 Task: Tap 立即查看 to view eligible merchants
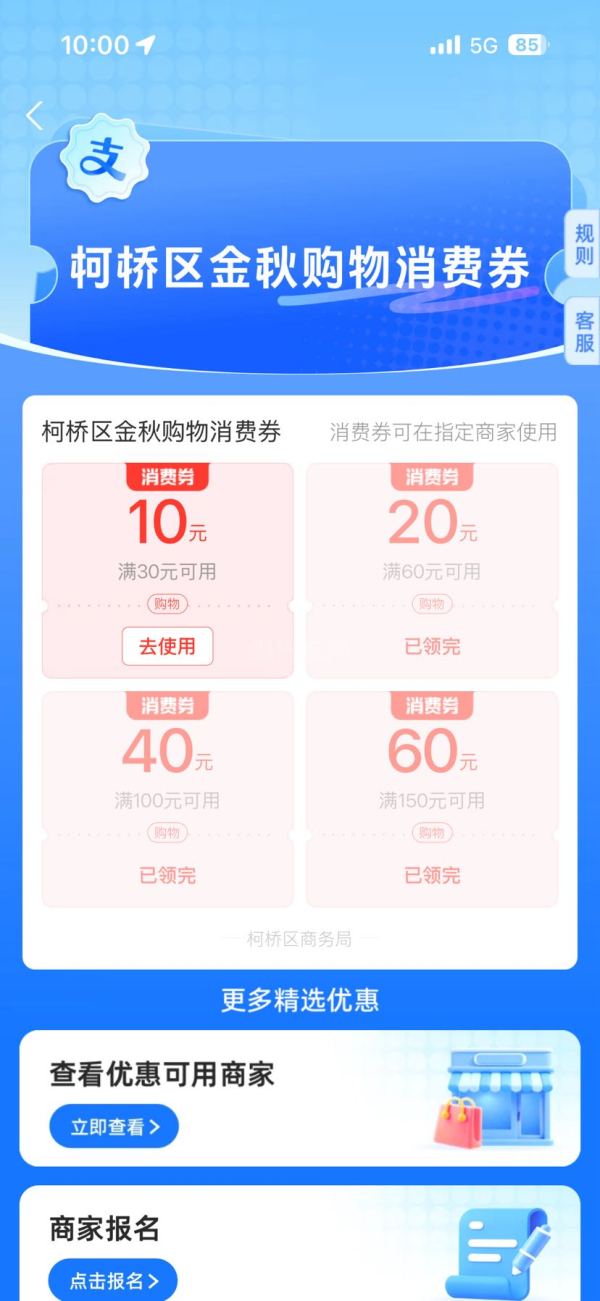click(114, 1126)
